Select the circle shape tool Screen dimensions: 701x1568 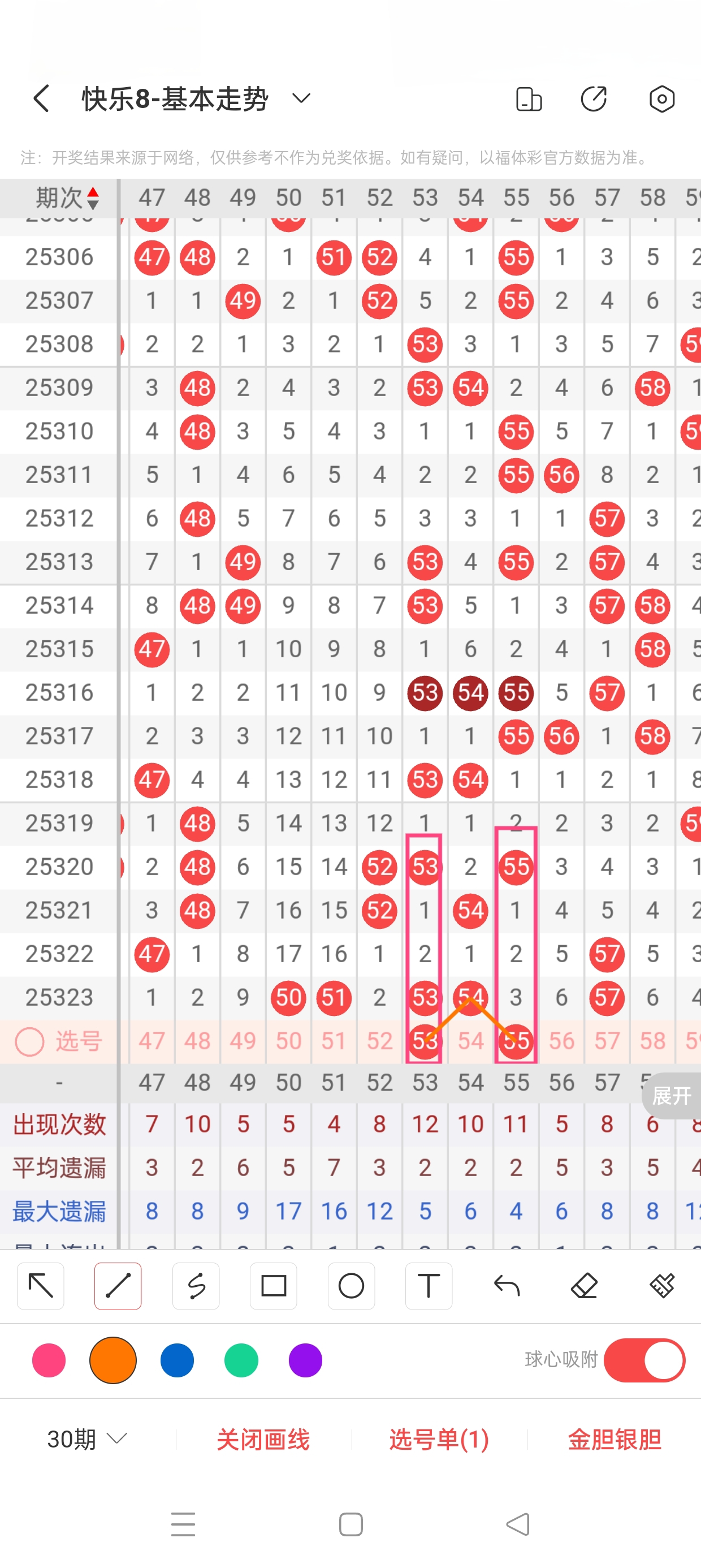pos(351,1286)
